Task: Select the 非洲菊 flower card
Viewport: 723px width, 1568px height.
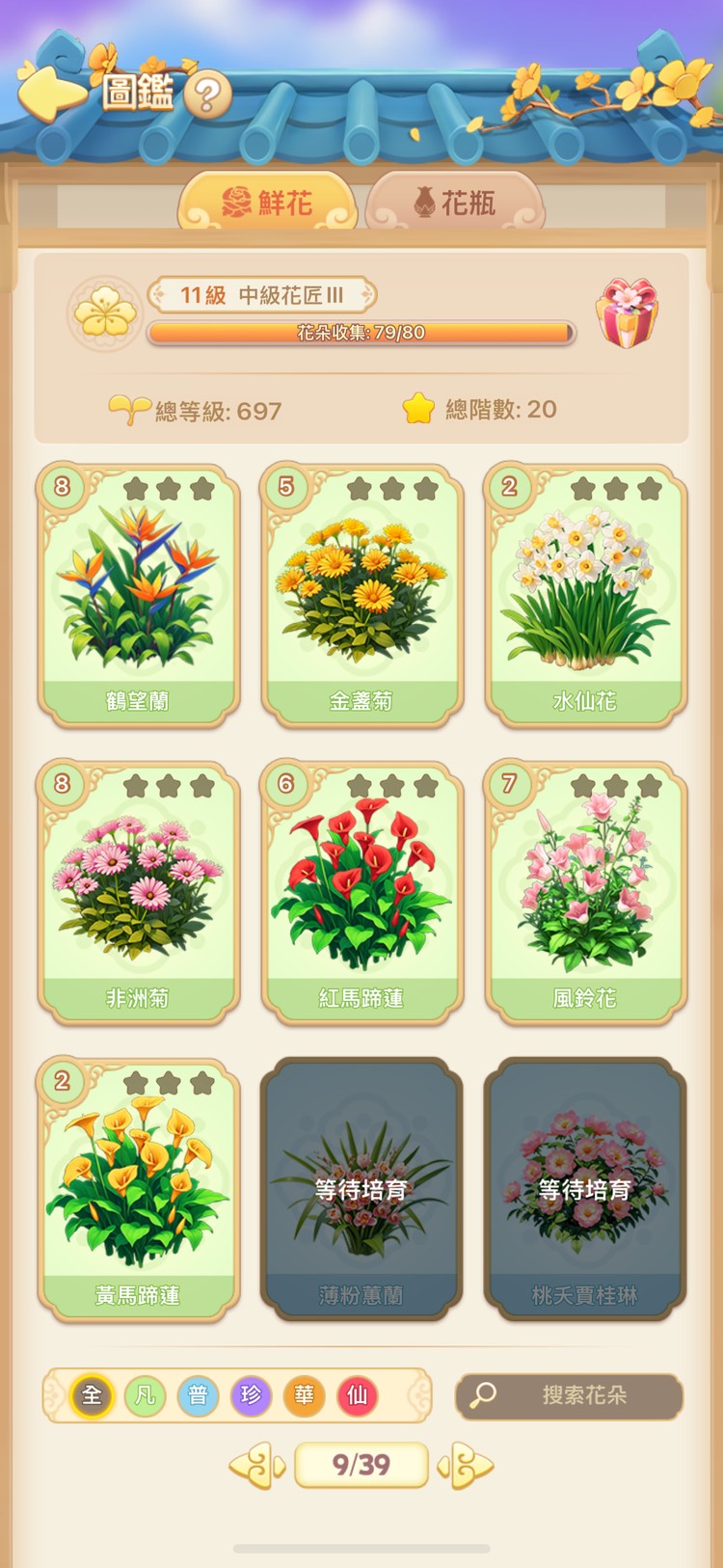Action: 138,892
